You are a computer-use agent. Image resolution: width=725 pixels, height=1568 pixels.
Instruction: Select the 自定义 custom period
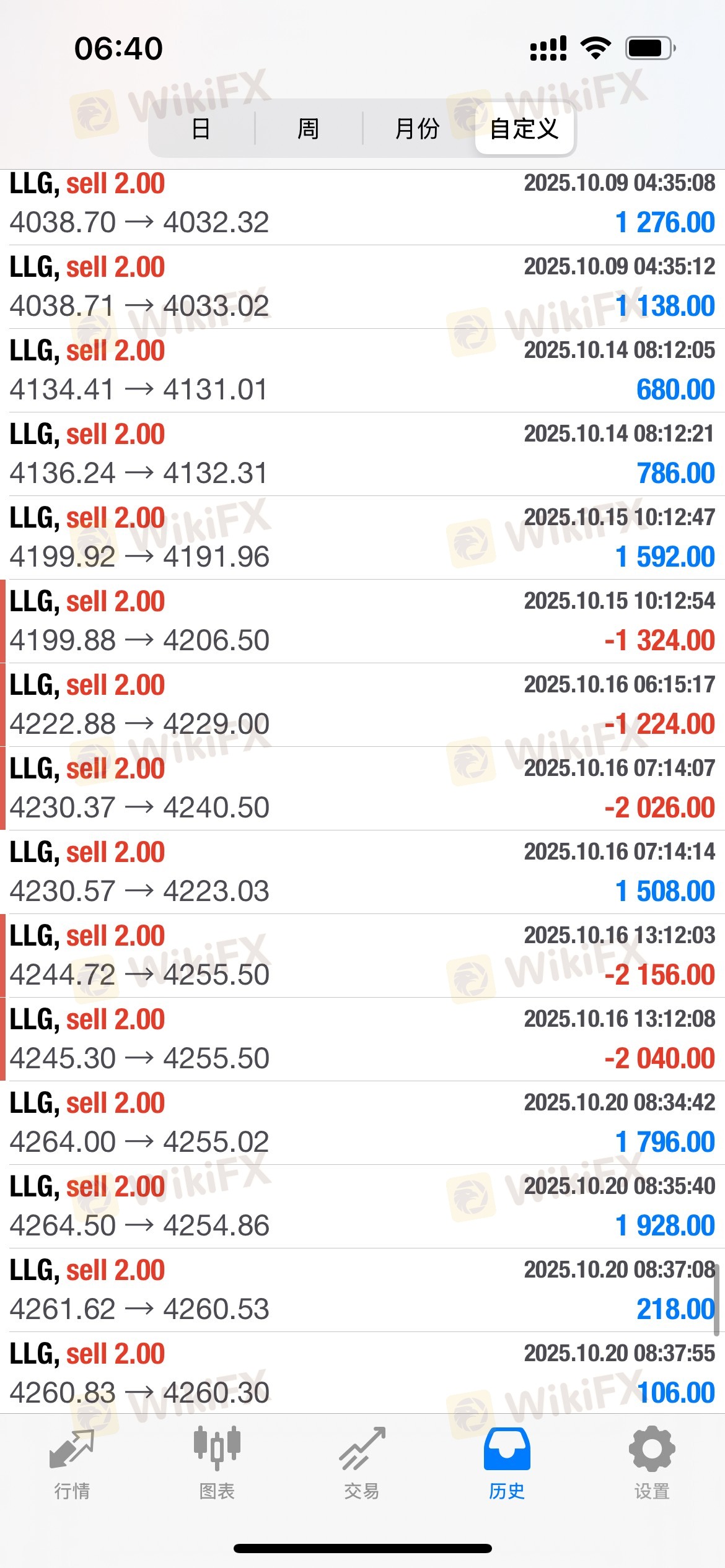pos(524,129)
